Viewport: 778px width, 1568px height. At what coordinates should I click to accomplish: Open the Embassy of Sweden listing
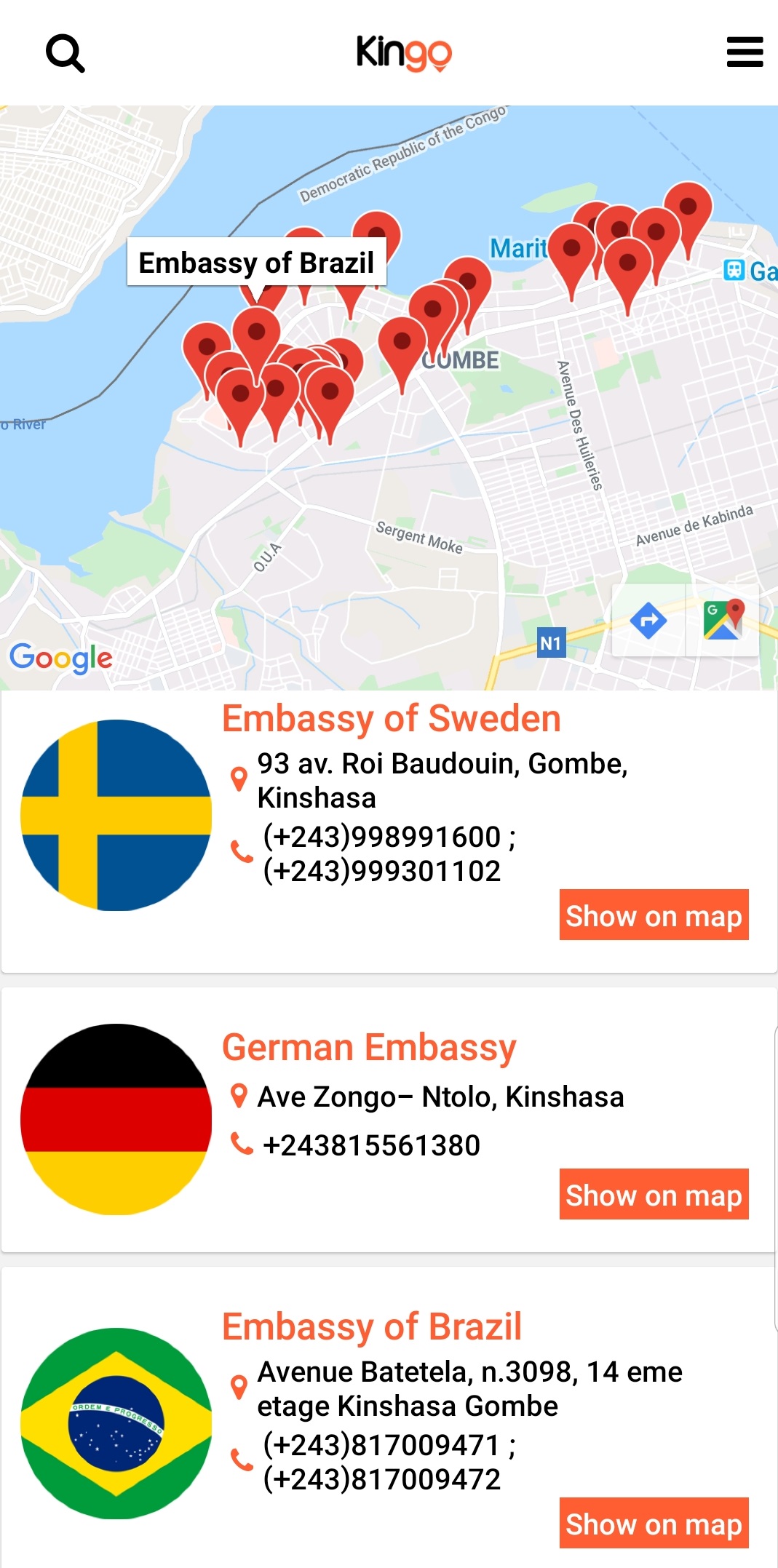(391, 719)
